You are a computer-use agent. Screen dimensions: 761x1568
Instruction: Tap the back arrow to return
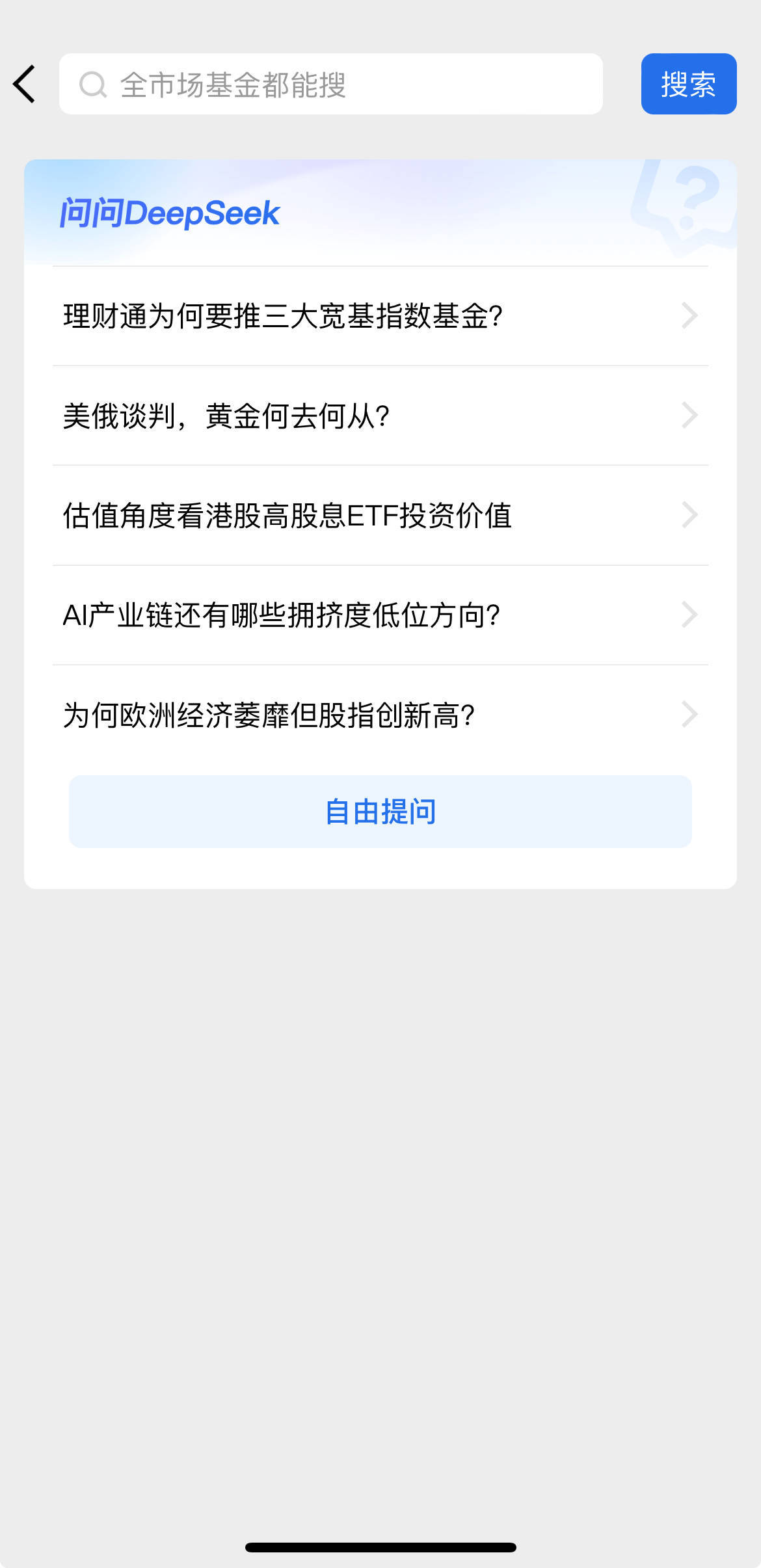coord(24,84)
